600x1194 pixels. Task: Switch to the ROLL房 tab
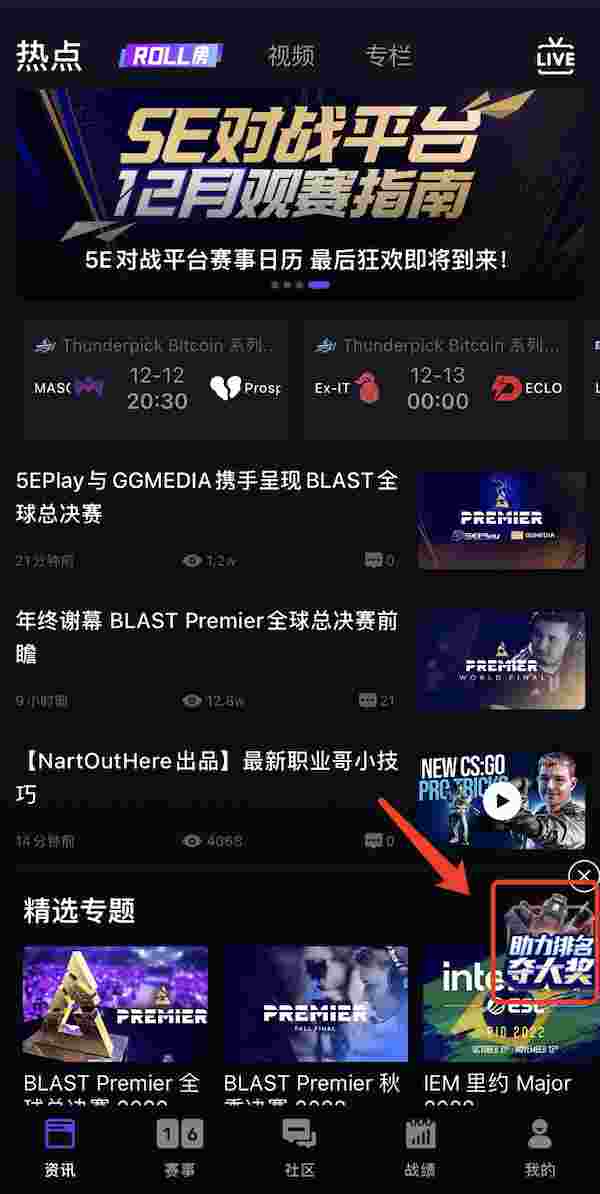point(171,56)
